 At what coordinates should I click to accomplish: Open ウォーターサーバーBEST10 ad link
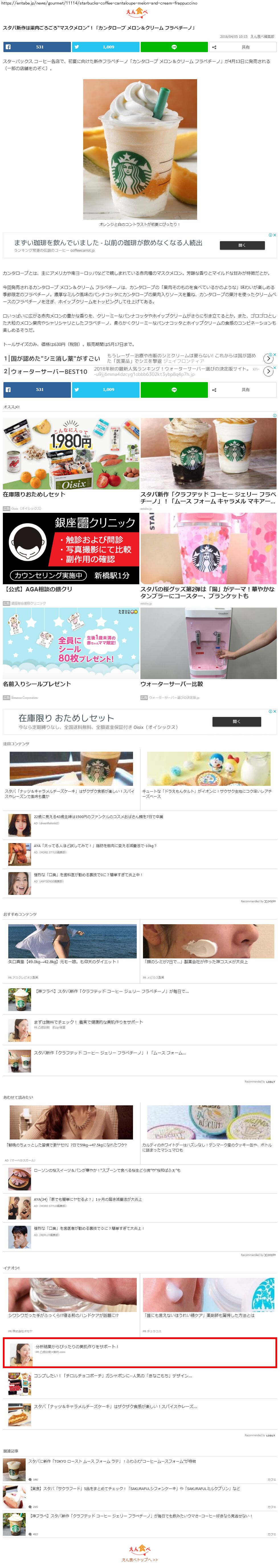[x=46, y=371]
